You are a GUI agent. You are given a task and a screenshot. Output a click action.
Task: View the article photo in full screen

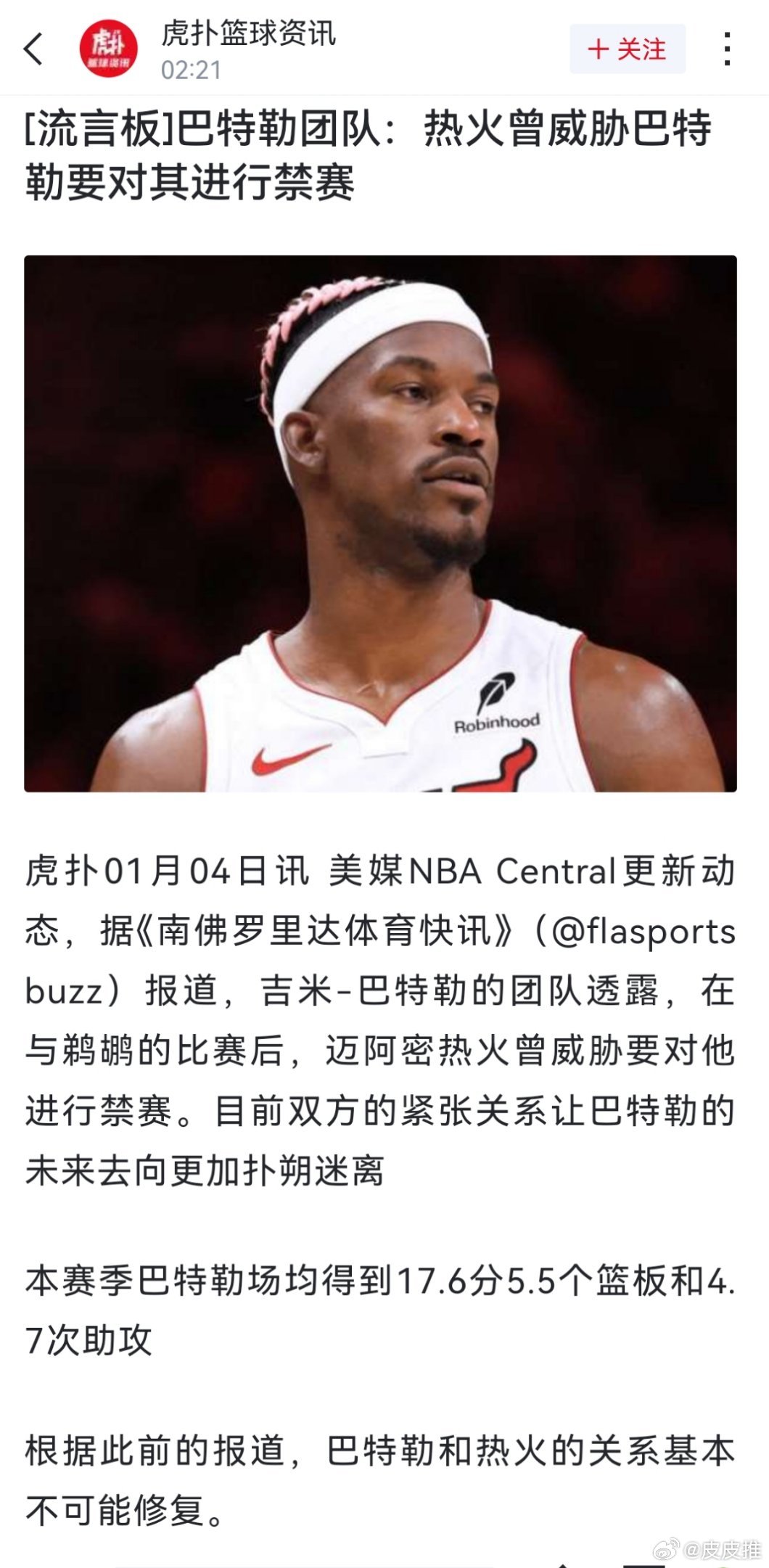(x=380, y=523)
